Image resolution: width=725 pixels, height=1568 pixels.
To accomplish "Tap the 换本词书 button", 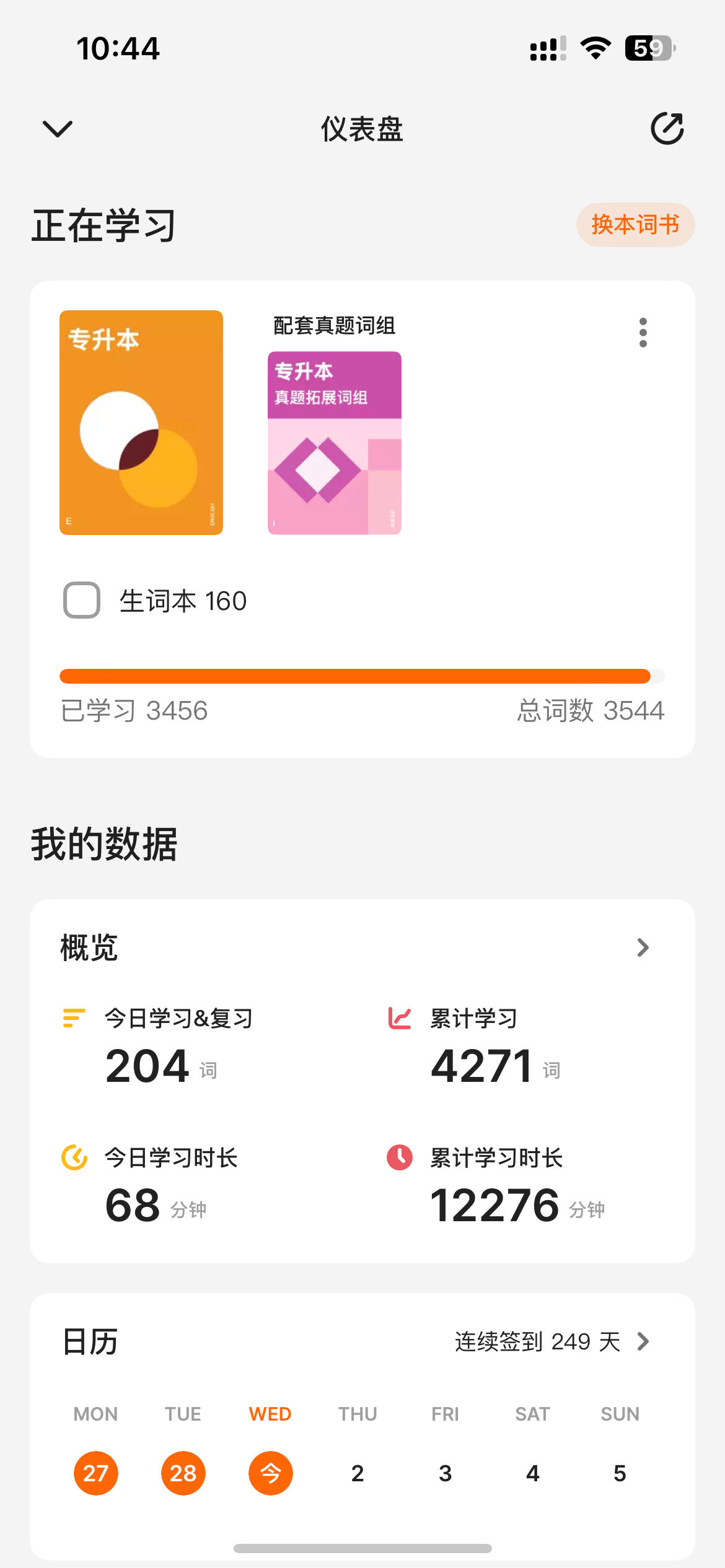I will [x=635, y=225].
